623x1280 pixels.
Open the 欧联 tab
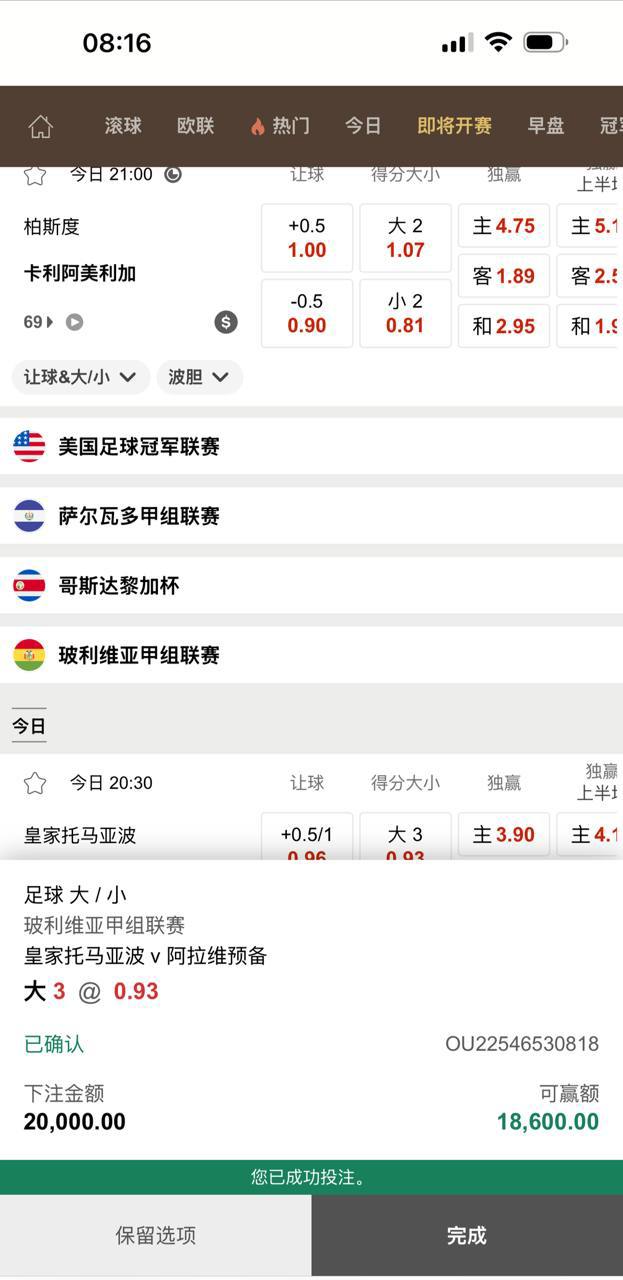[195, 126]
